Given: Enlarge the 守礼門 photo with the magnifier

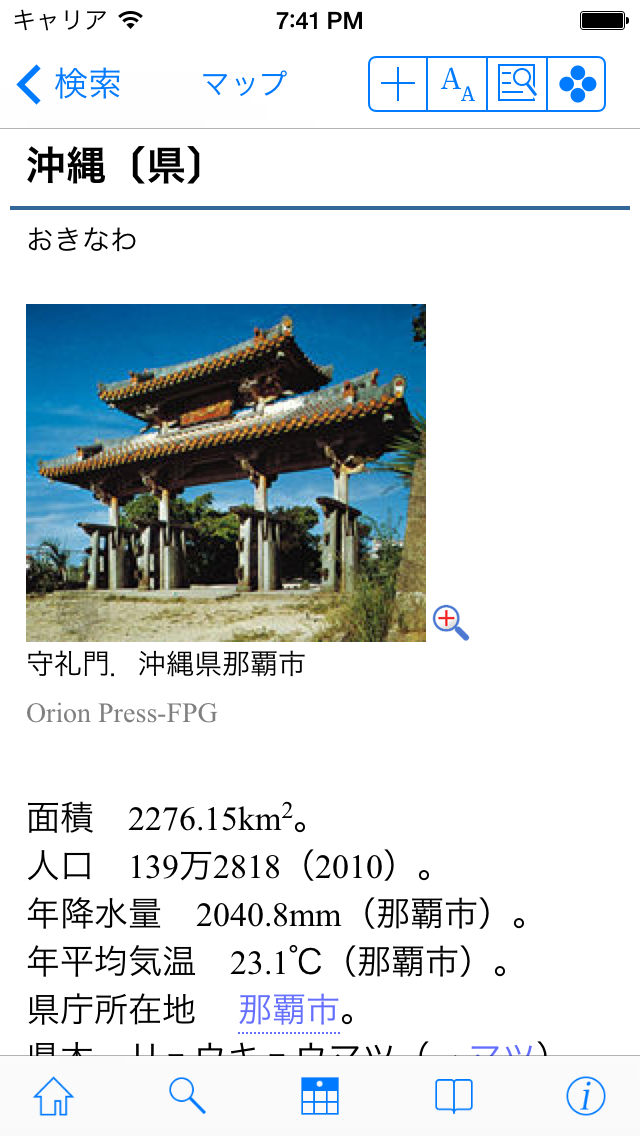Looking at the screenshot, I should coord(450,622).
